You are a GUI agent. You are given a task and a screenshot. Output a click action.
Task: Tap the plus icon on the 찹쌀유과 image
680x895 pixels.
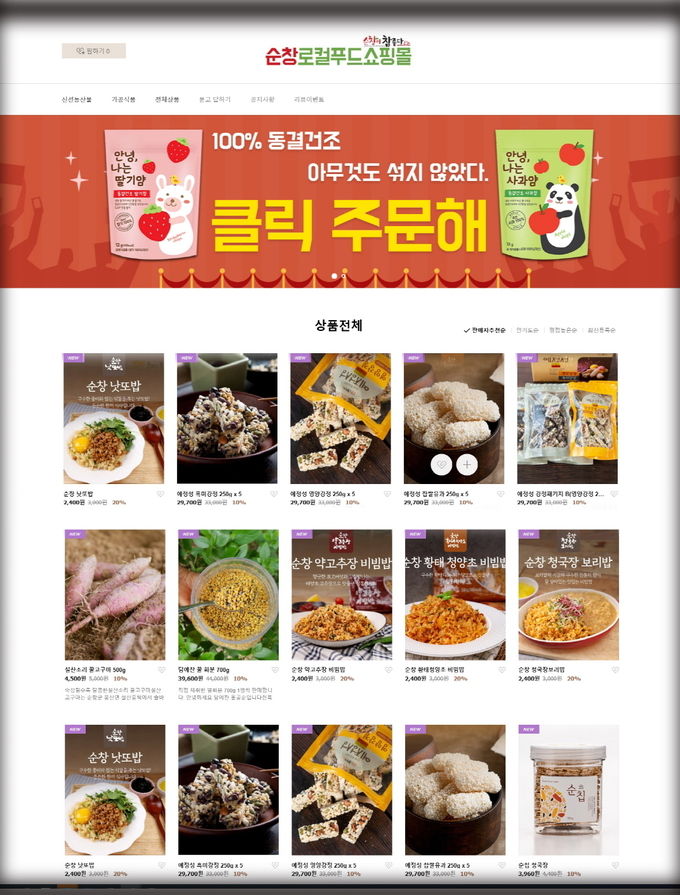(467, 464)
